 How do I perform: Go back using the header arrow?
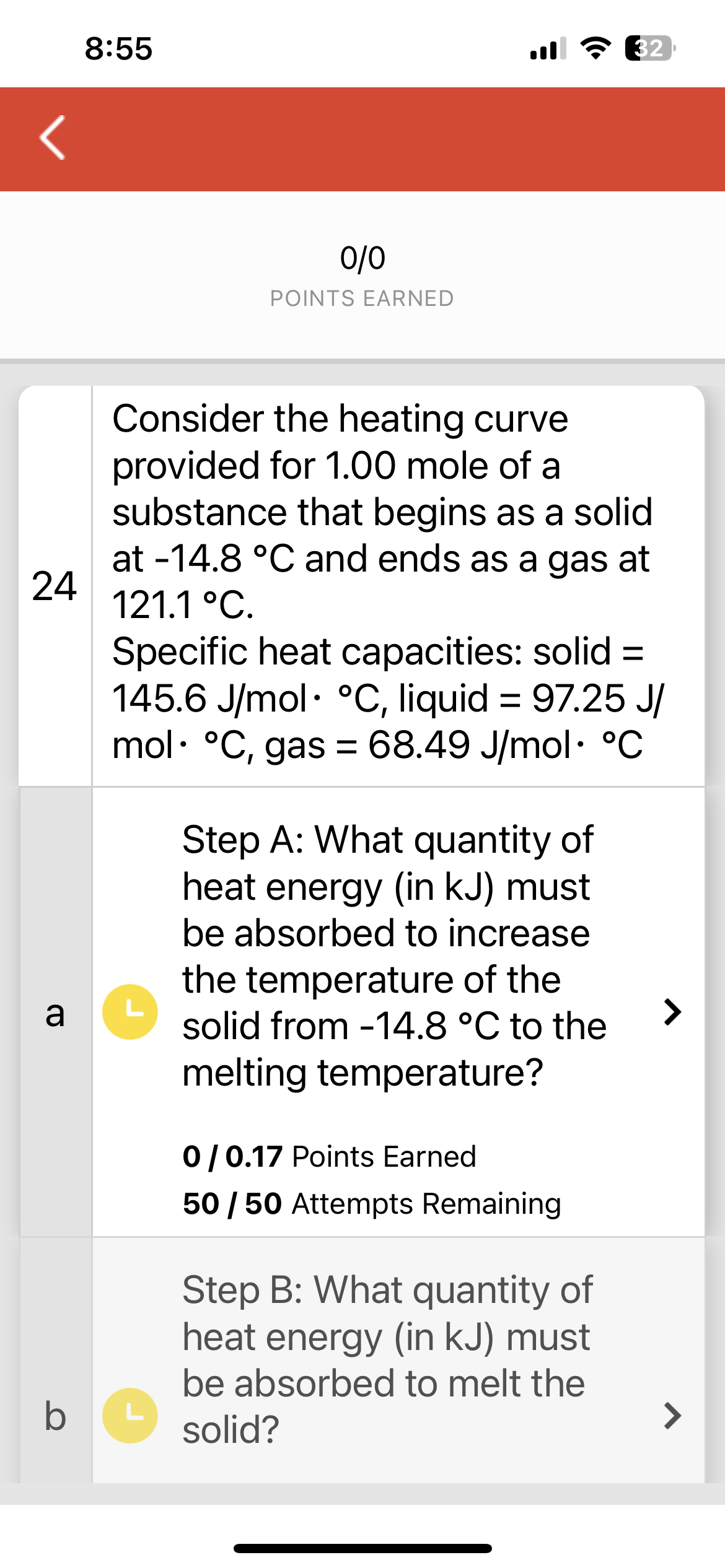click(52, 138)
